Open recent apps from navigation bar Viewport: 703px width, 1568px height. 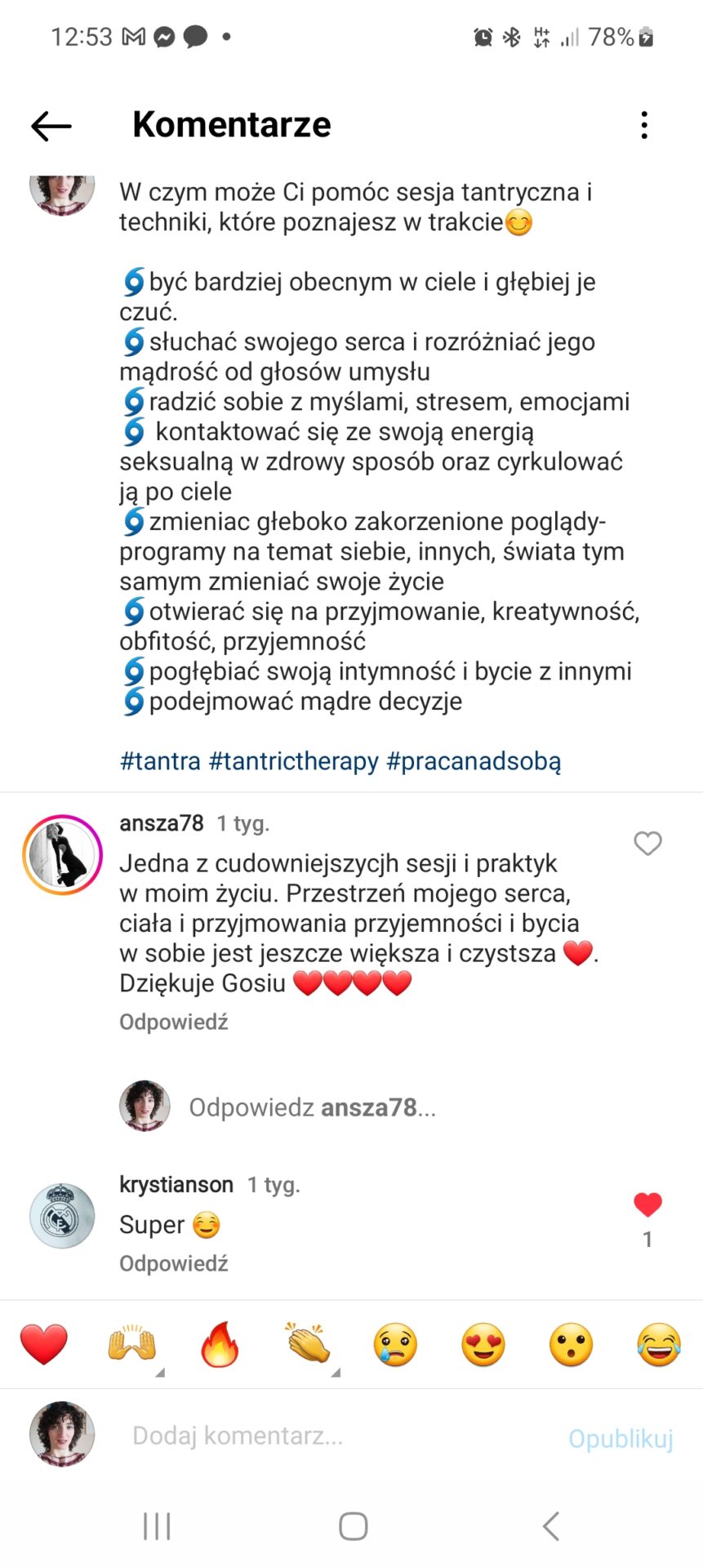[157, 1526]
